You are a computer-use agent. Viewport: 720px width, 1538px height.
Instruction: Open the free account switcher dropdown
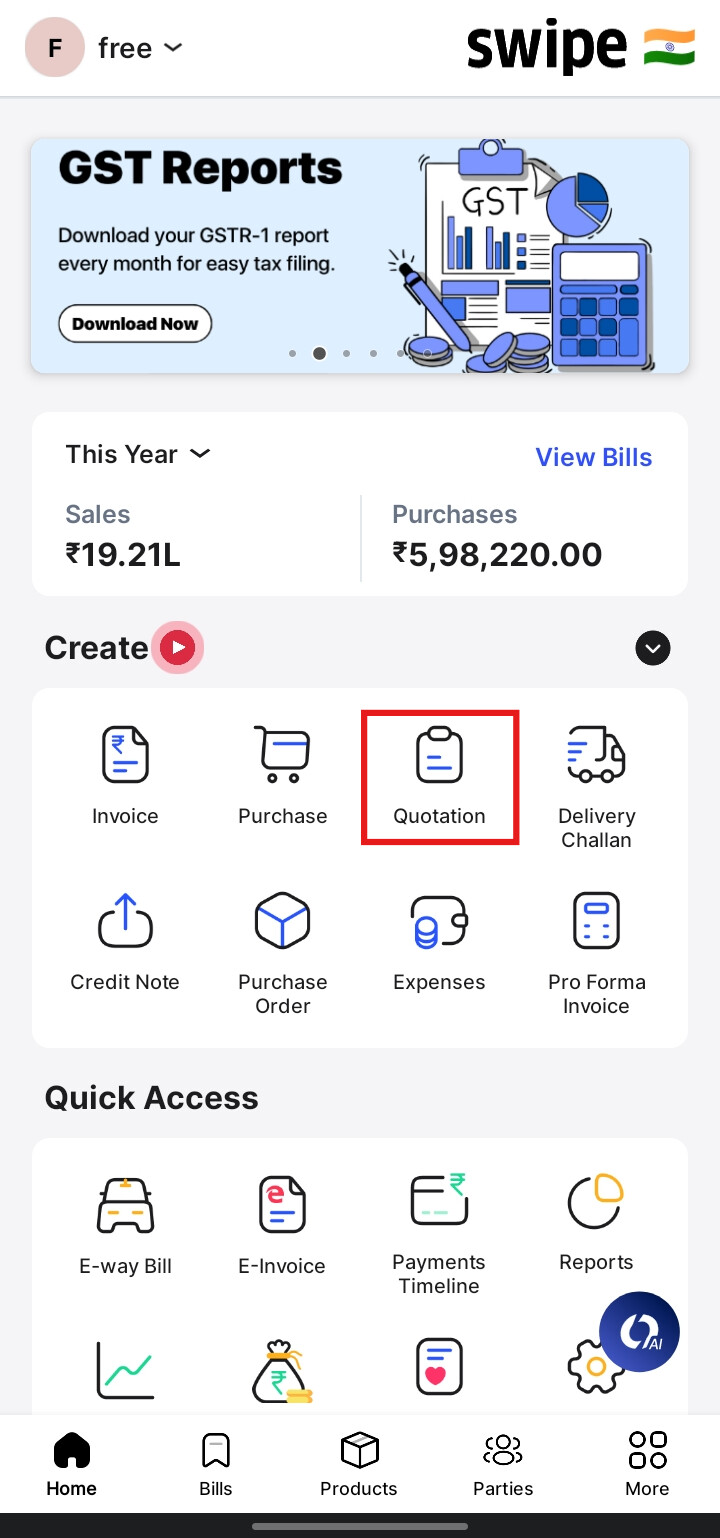[105, 48]
